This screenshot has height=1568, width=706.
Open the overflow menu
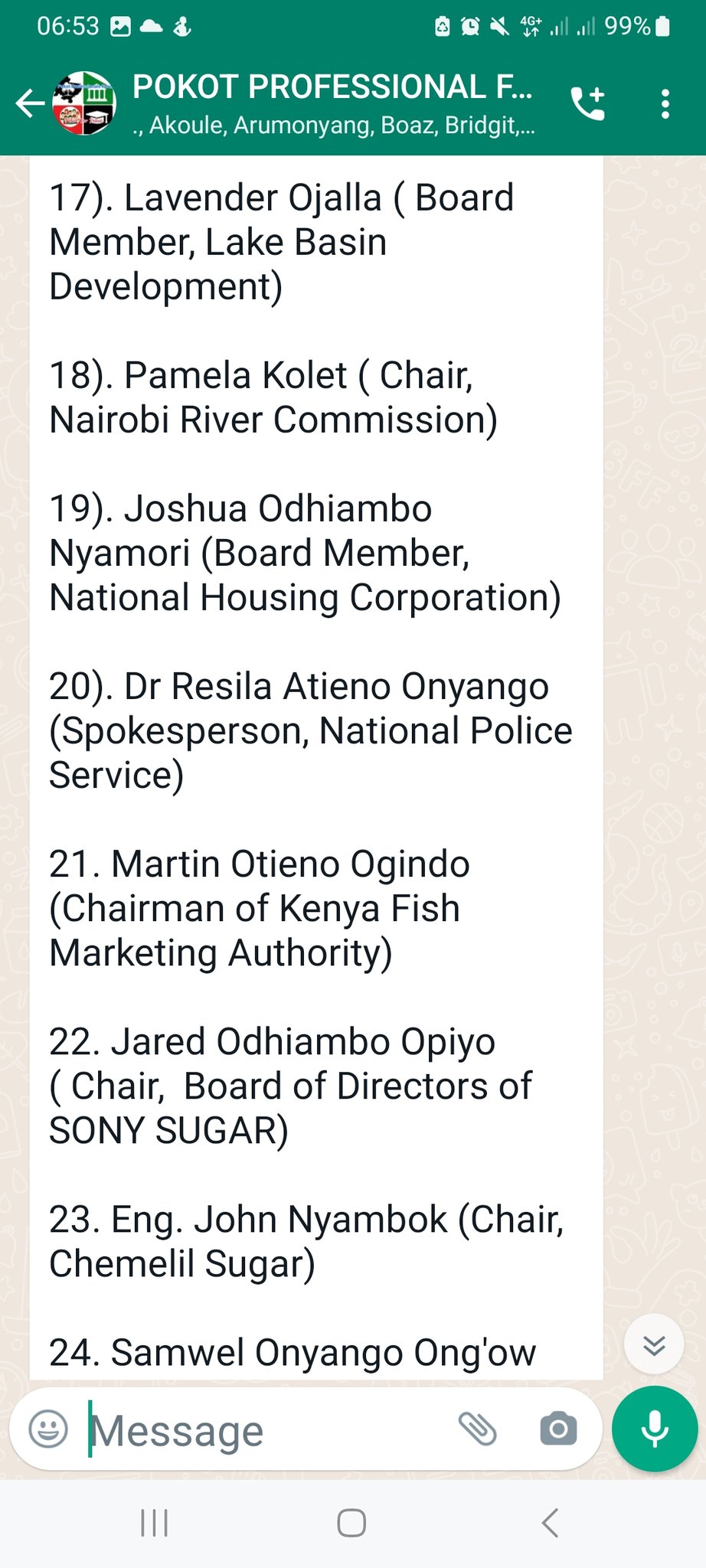(x=665, y=103)
